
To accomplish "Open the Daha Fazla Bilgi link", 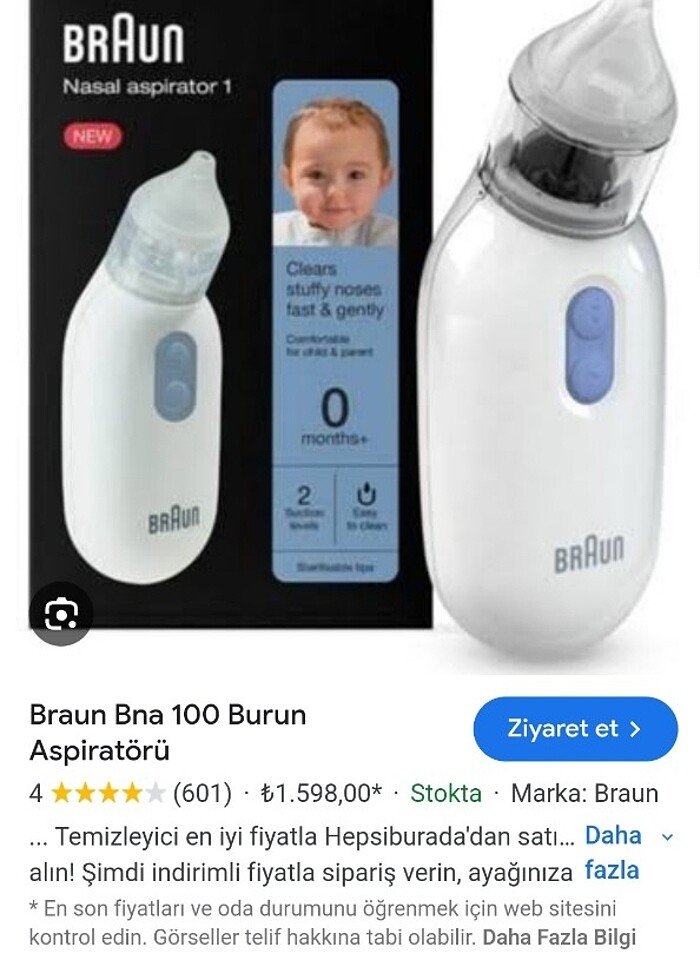I will point(559,938).
